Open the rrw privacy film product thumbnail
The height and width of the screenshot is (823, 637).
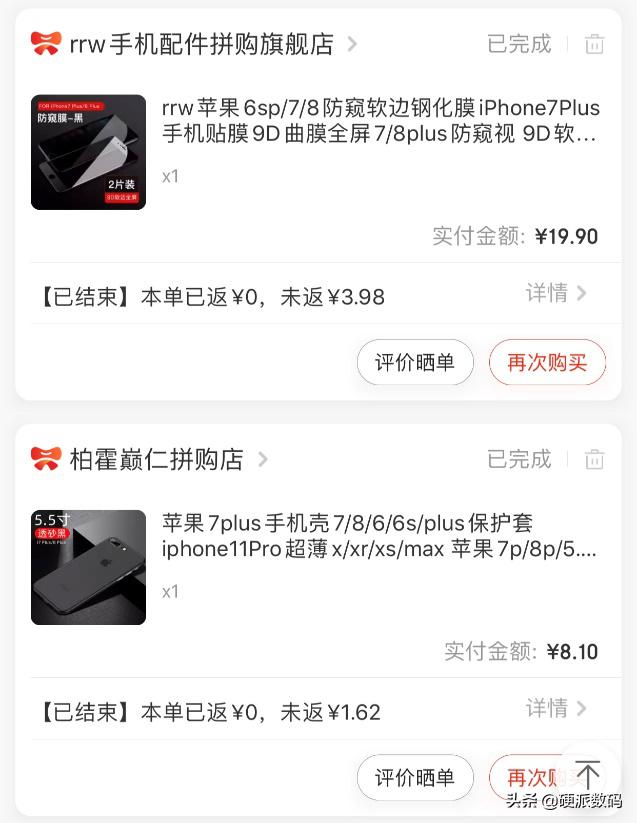click(x=88, y=152)
